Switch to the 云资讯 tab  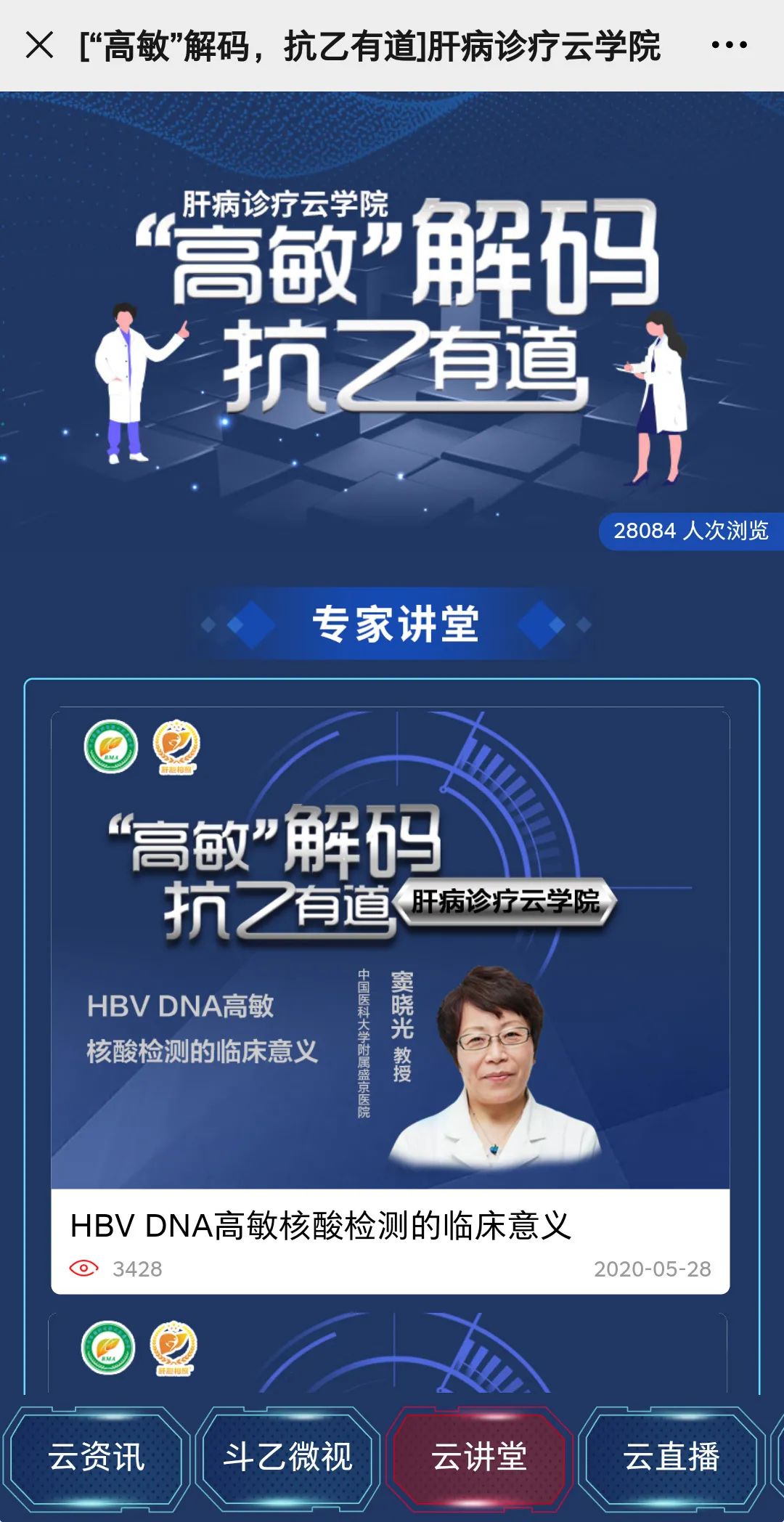98,1461
